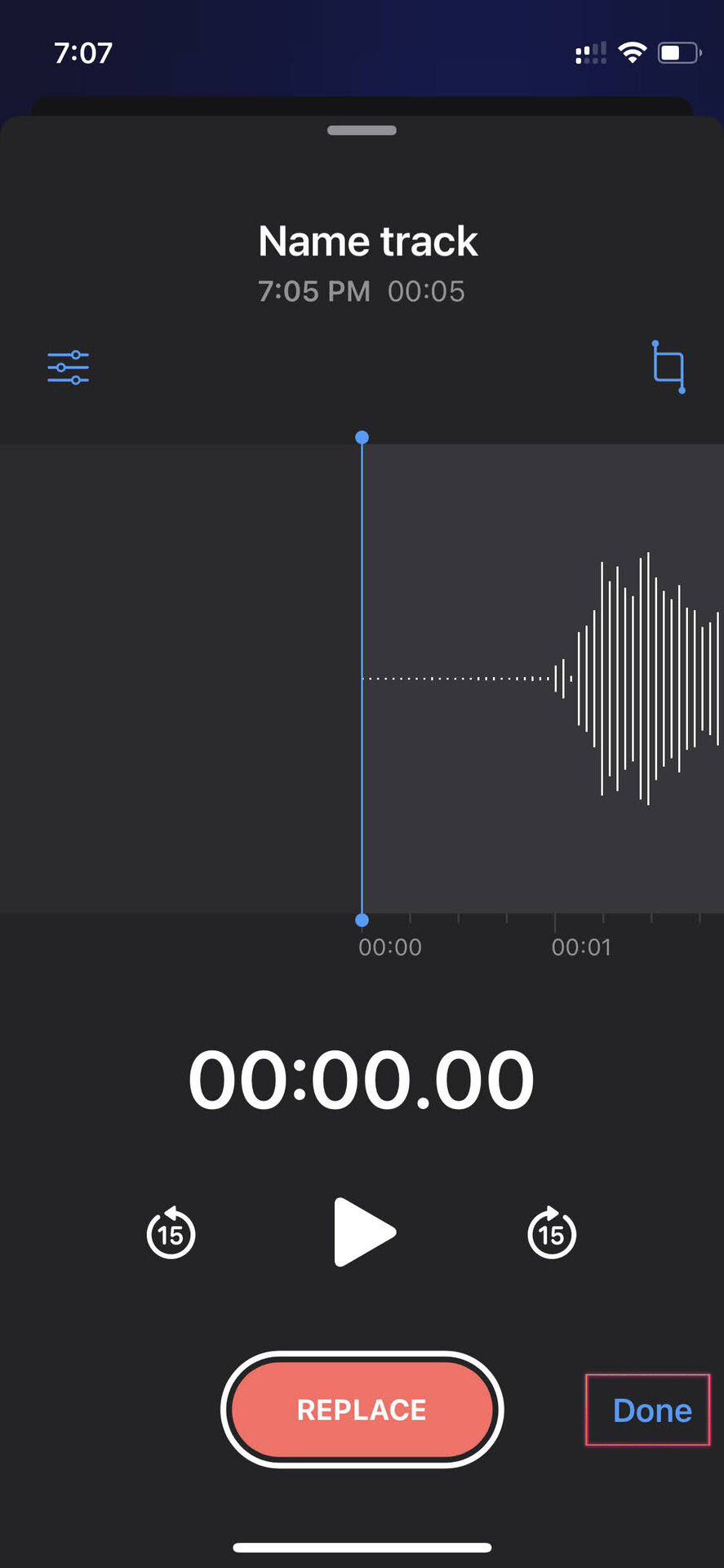The width and height of the screenshot is (724, 1568).
Task: Rename the recording titled Name track
Action: (368, 242)
